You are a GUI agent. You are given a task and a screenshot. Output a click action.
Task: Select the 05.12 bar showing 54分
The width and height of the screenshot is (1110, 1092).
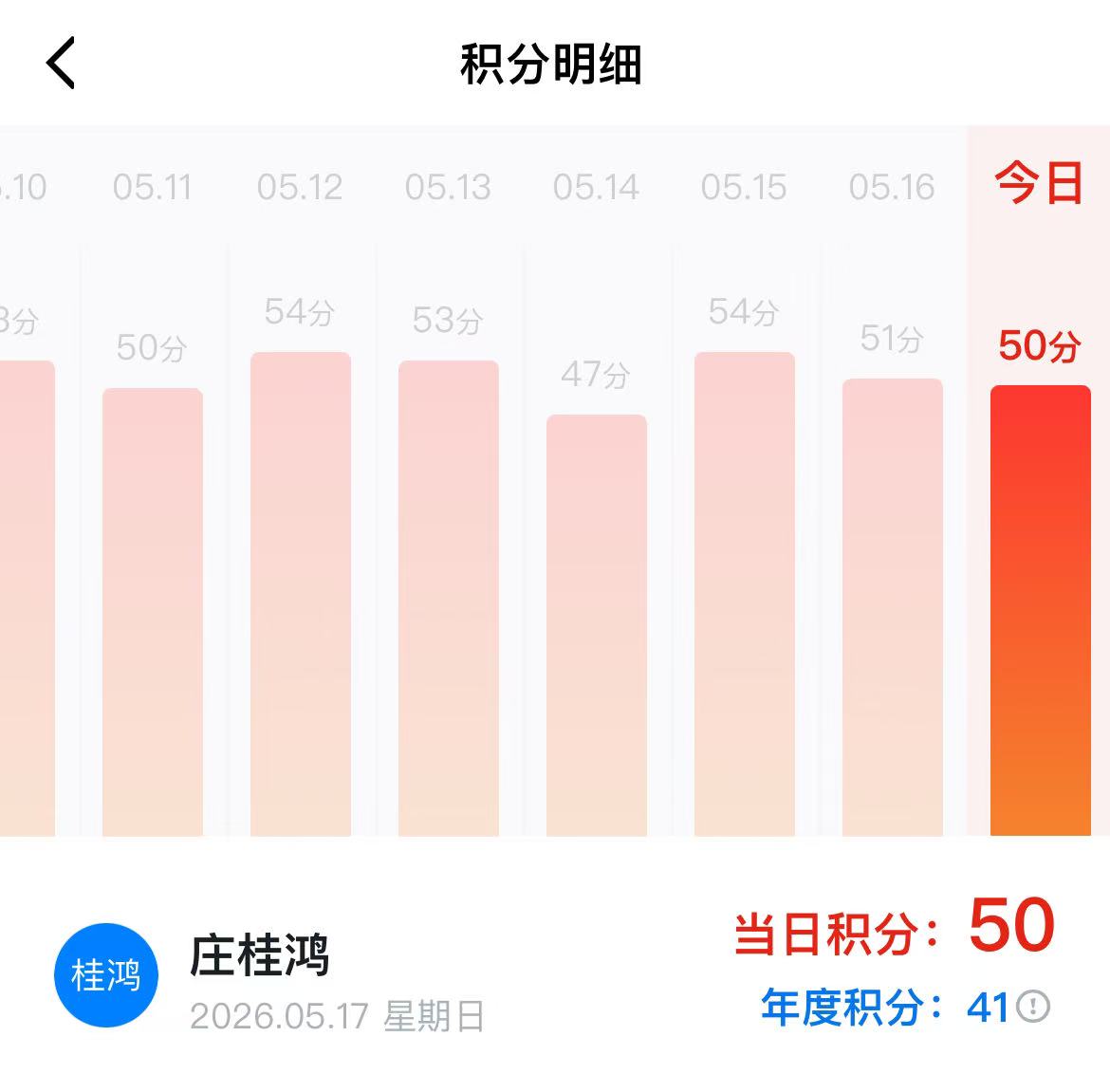(301, 594)
